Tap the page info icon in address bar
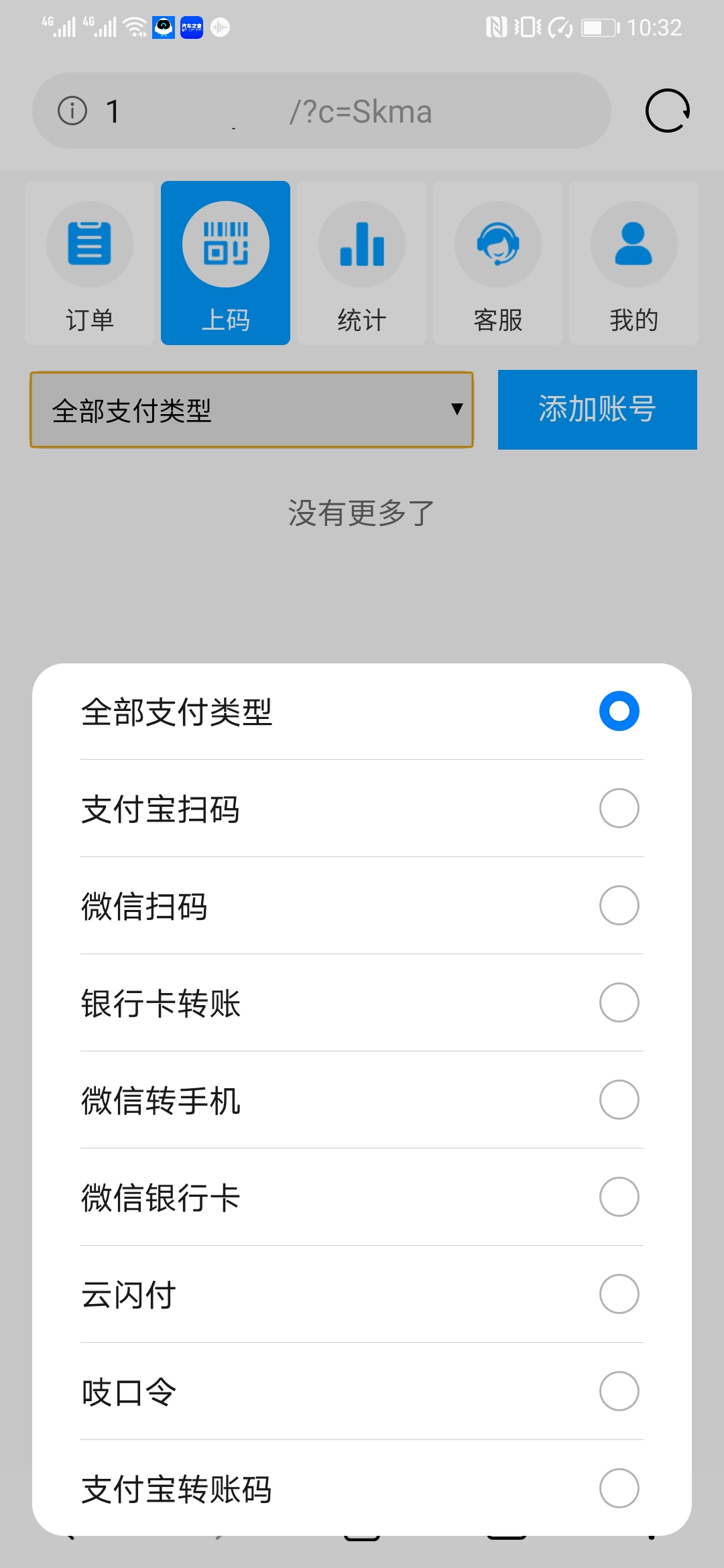This screenshot has height=1568, width=724. (72, 111)
